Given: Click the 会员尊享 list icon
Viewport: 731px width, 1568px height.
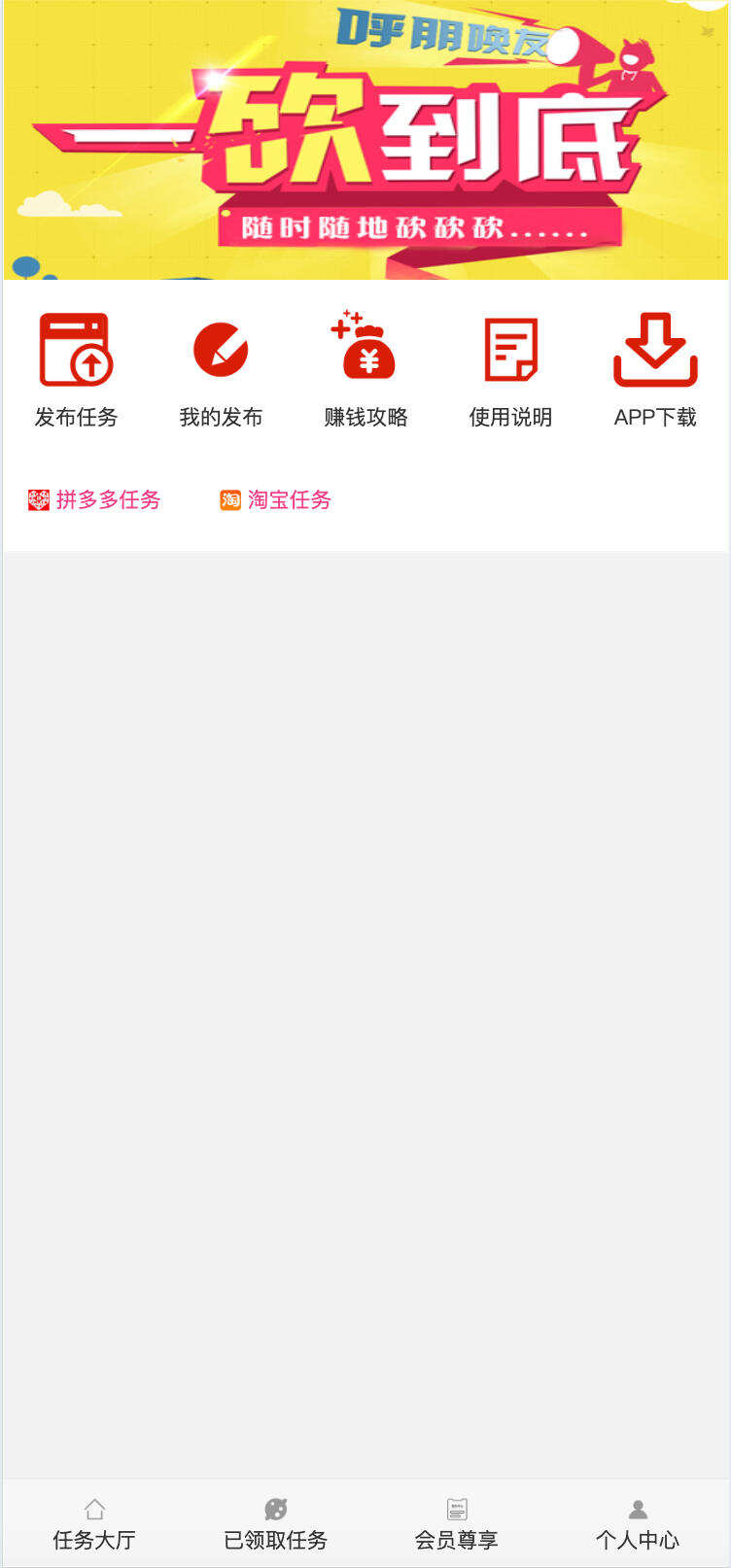Looking at the screenshot, I should (x=455, y=1509).
